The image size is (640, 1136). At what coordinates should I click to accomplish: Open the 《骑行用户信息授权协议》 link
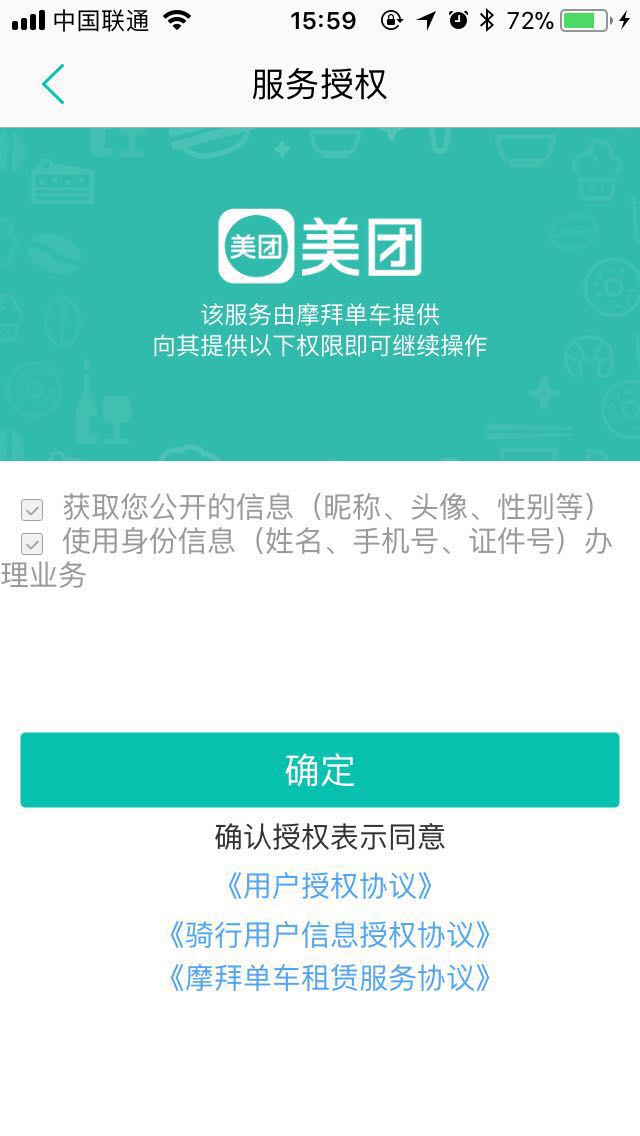click(x=330, y=935)
